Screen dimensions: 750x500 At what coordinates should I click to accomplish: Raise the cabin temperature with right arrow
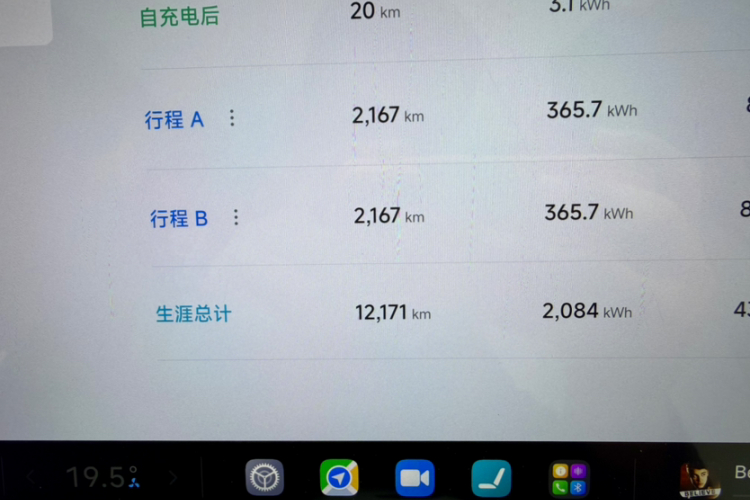[x=172, y=478]
